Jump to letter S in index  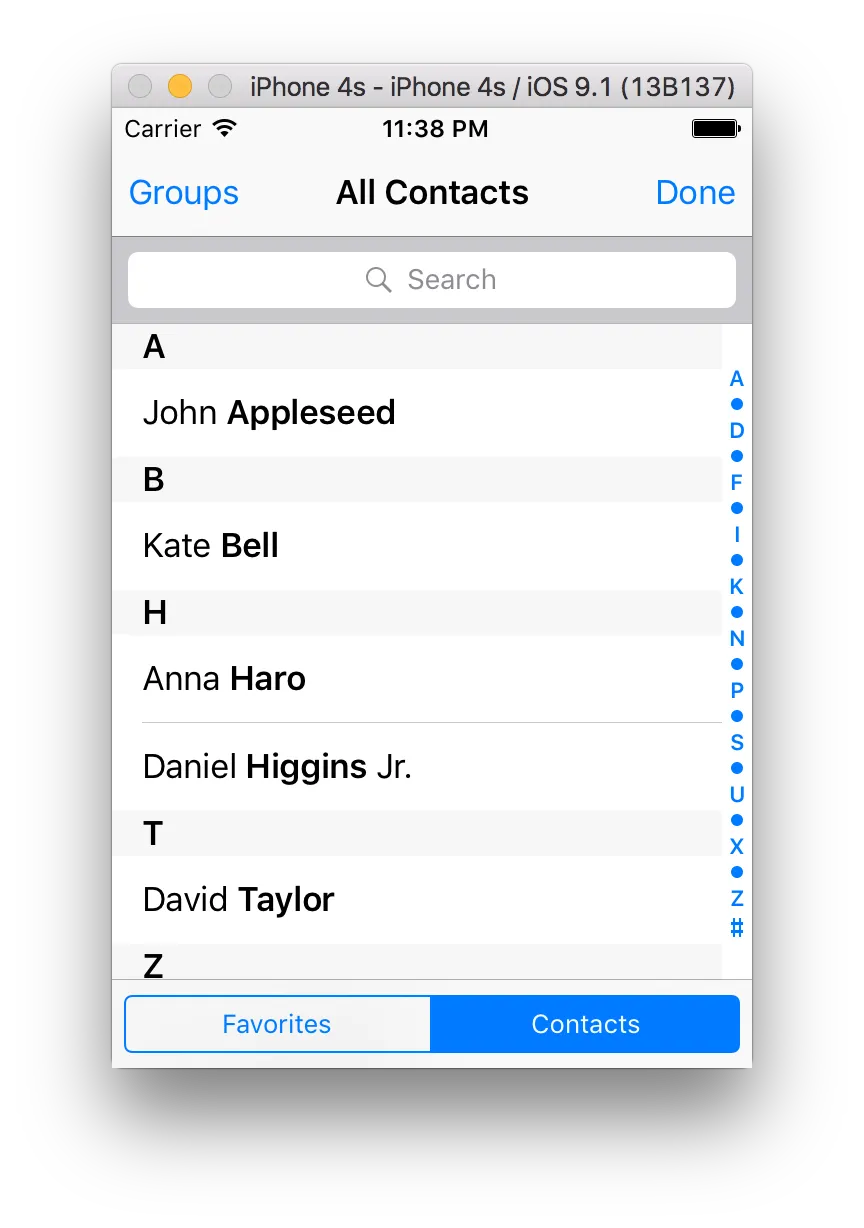click(x=737, y=743)
